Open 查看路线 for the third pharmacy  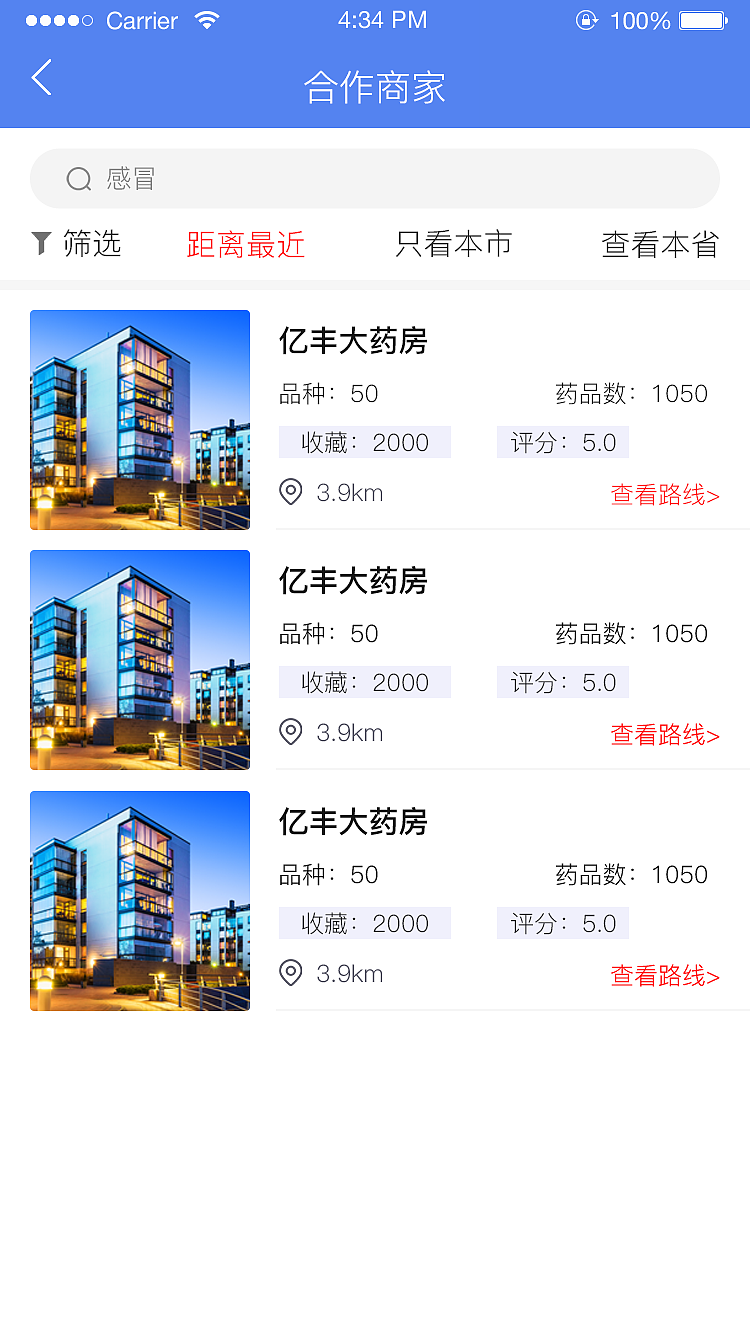[x=665, y=975]
